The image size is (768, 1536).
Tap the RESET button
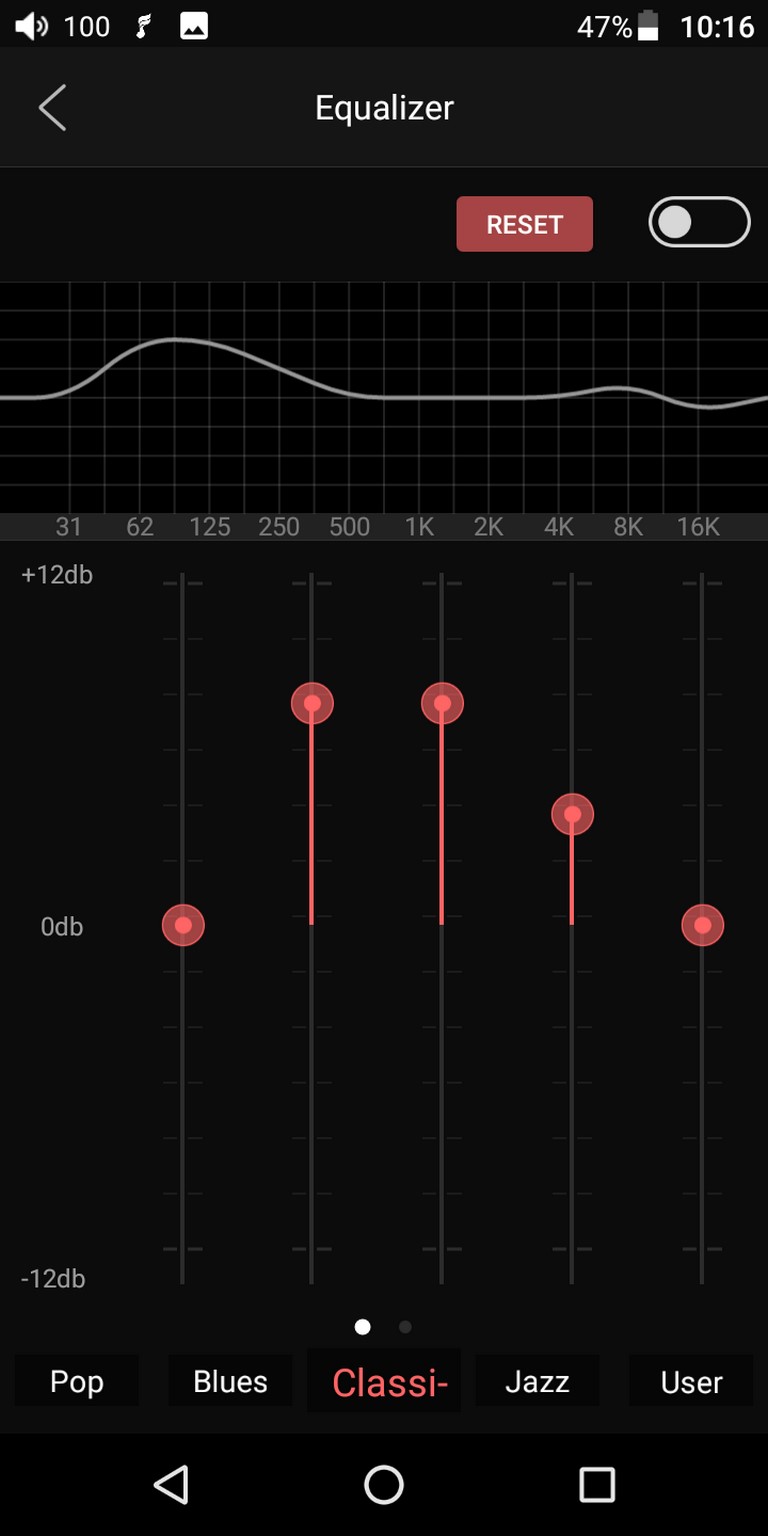pyautogui.click(x=524, y=224)
